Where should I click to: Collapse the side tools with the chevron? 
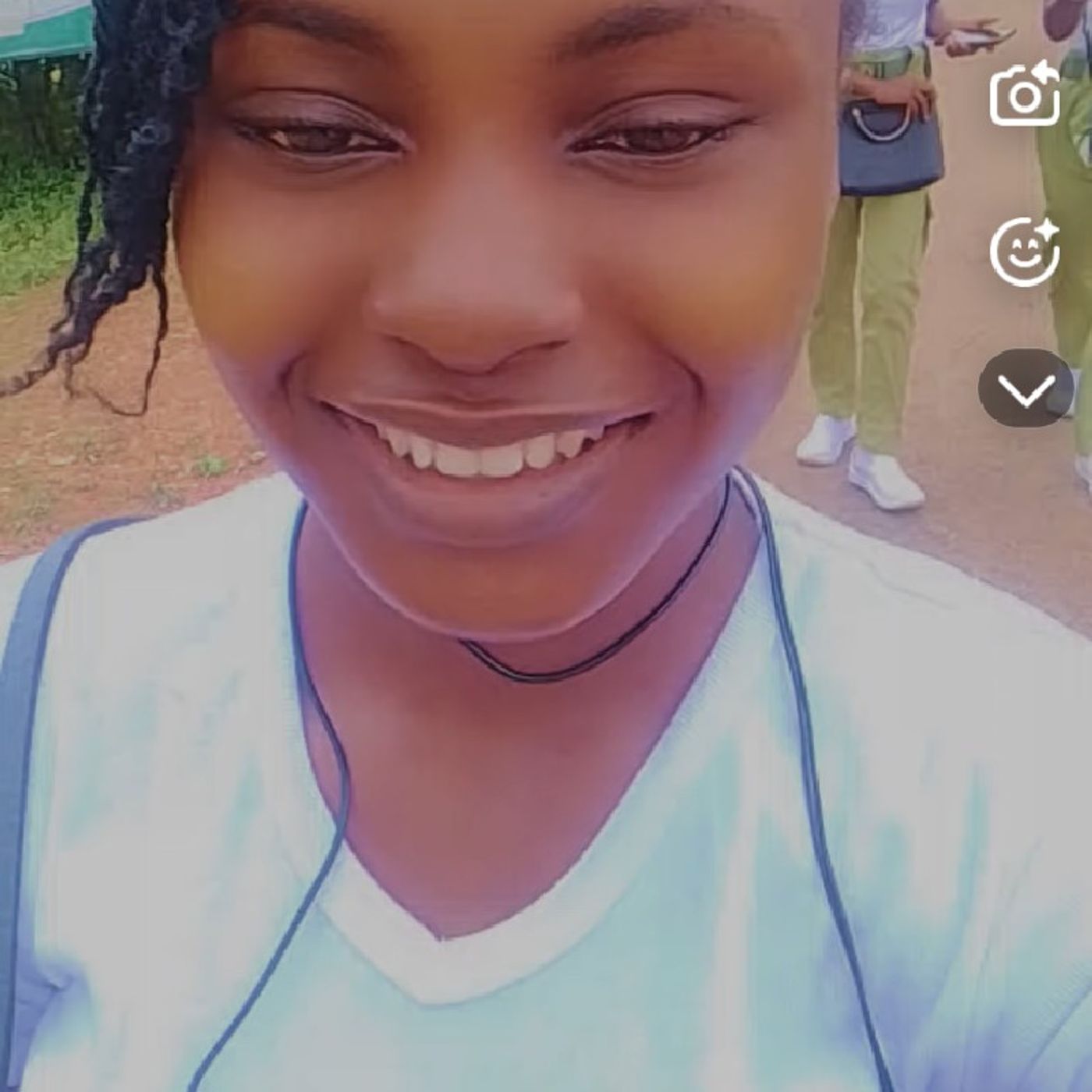point(1025,388)
